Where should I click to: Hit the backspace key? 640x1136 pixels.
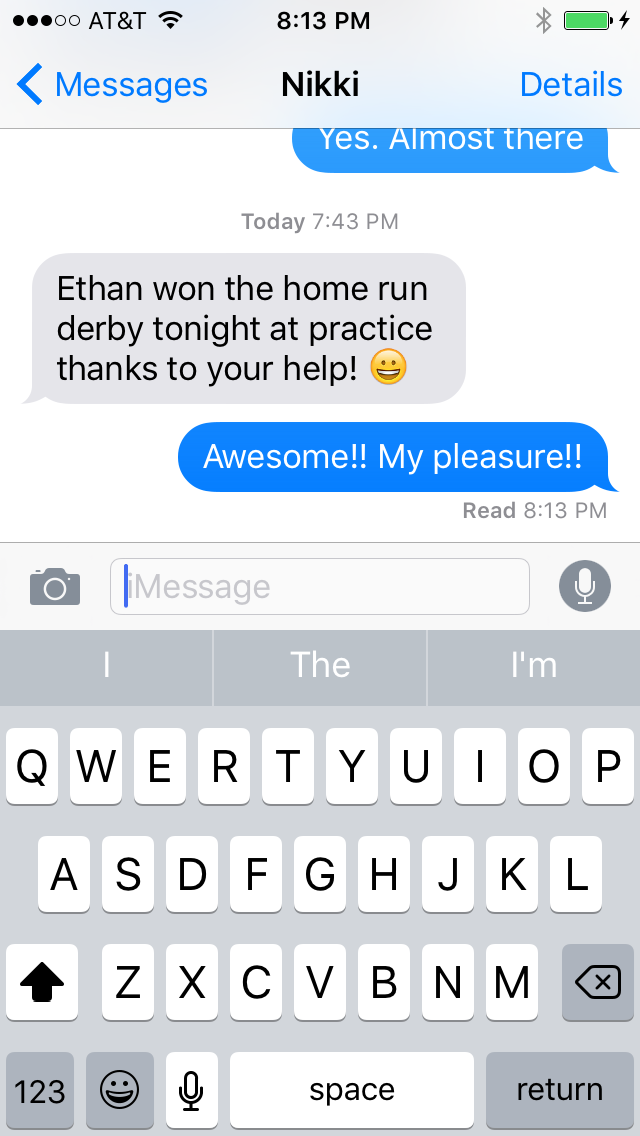coord(598,982)
